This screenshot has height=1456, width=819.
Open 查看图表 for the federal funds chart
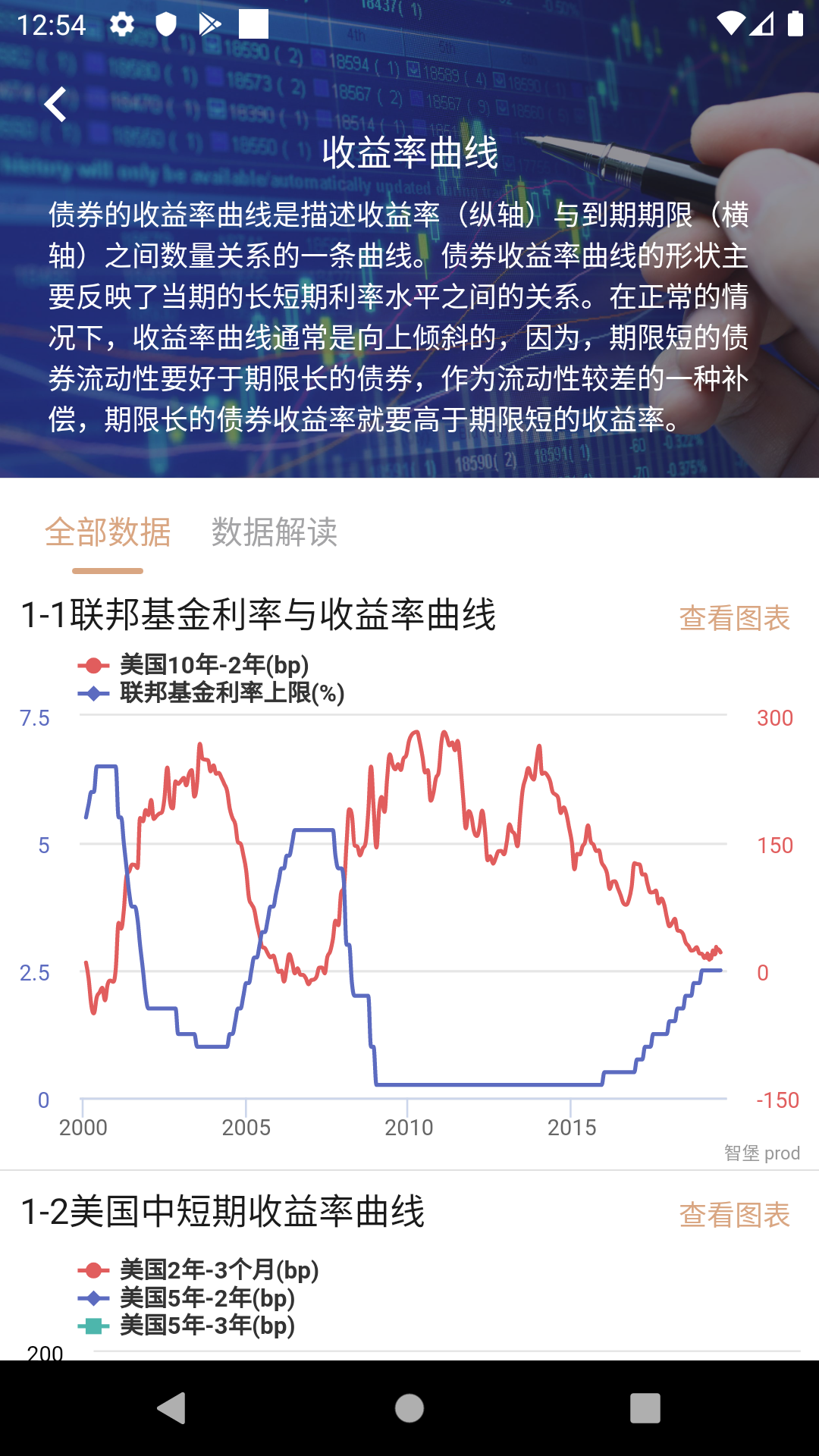[735, 620]
